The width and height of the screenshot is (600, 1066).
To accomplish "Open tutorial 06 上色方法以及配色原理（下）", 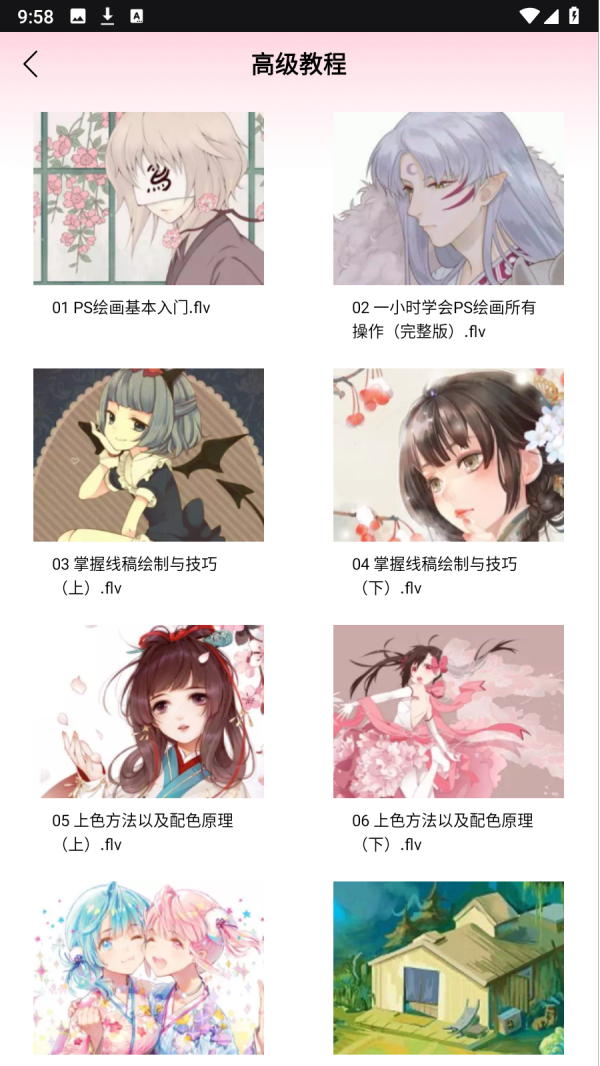I will (448, 711).
